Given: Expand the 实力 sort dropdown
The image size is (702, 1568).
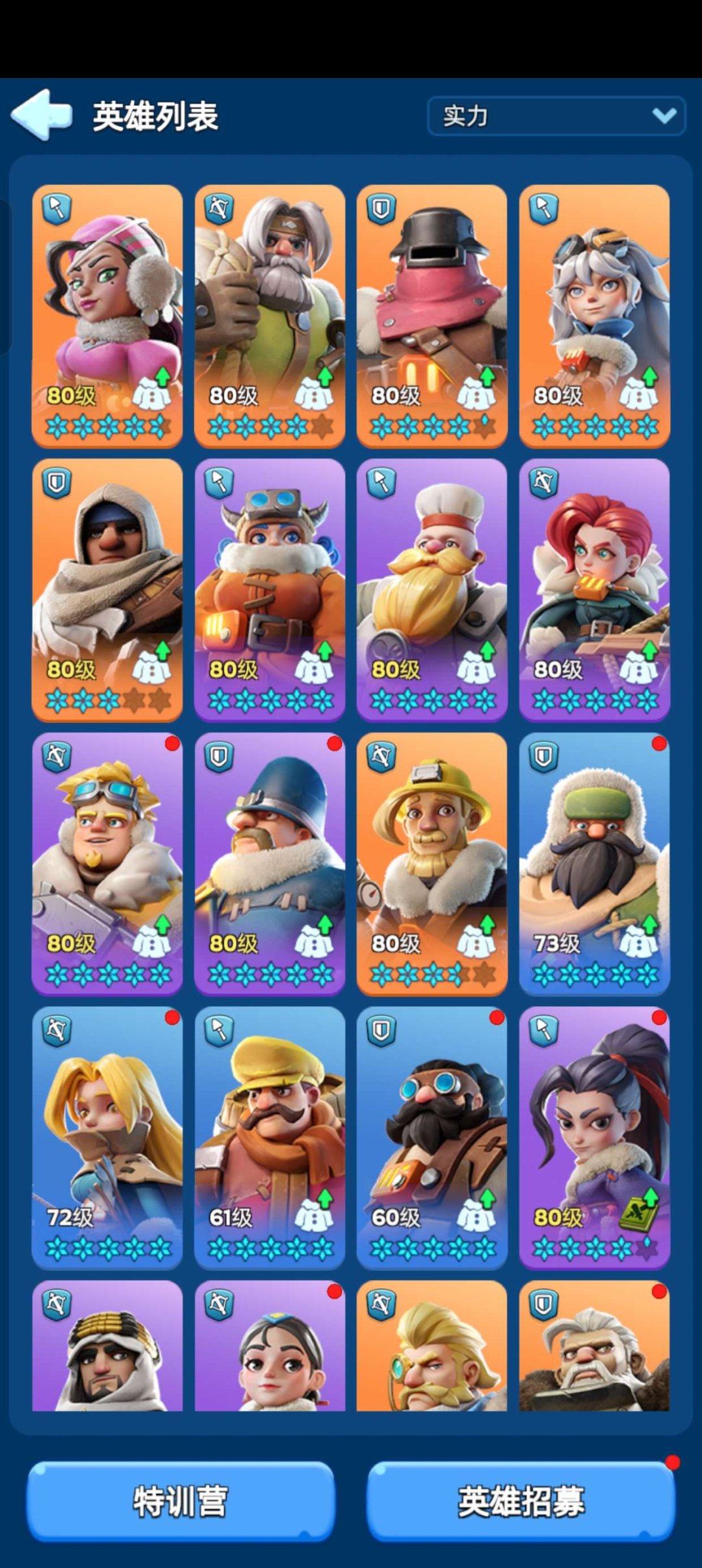Looking at the screenshot, I should tap(556, 116).
